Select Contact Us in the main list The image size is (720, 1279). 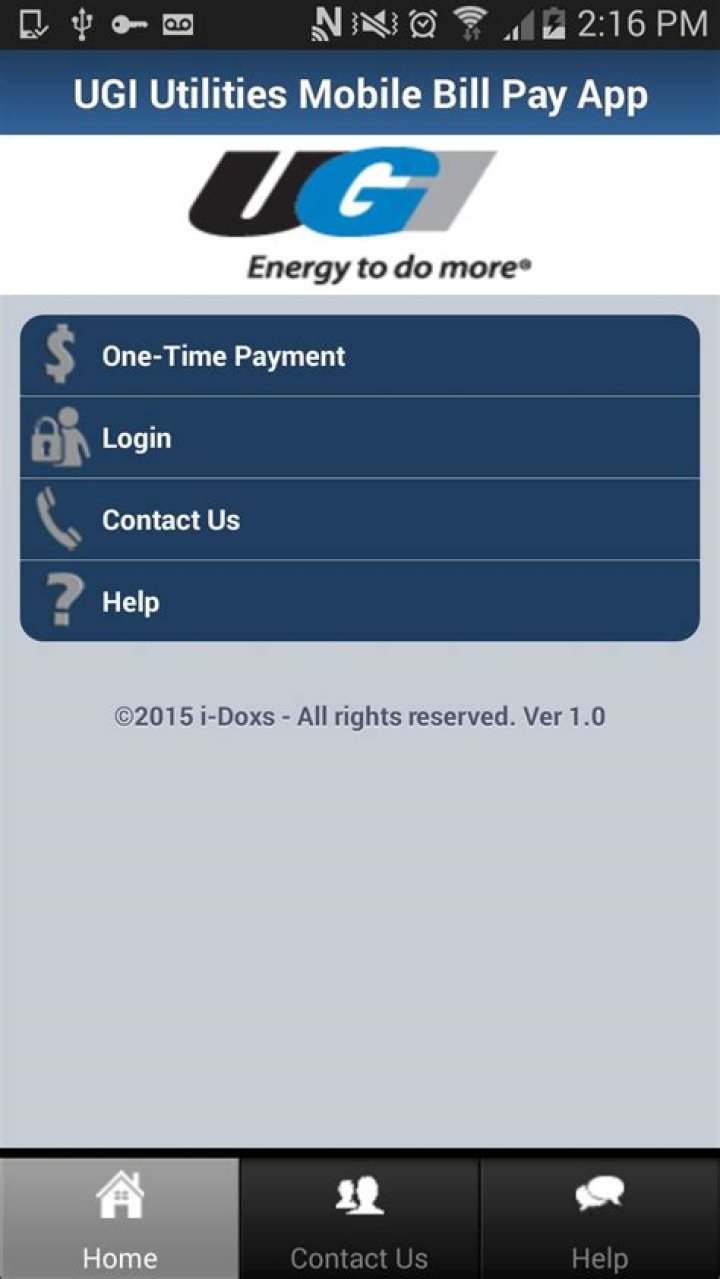pyautogui.click(x=359, y=520)
